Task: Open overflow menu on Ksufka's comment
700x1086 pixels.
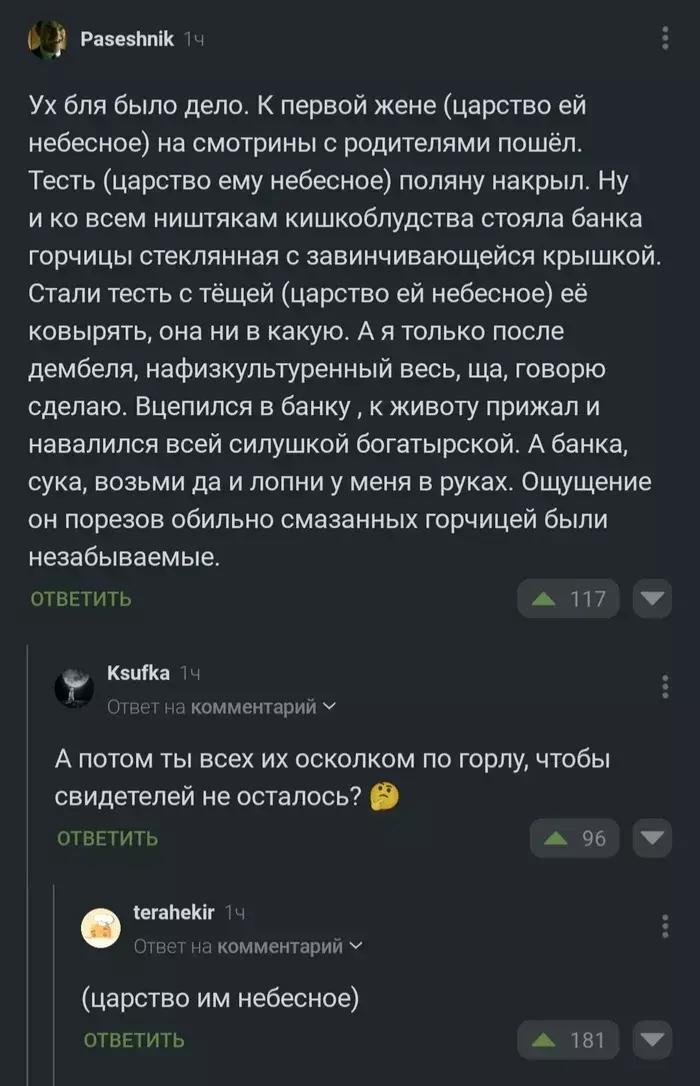Action: (666, 686)
